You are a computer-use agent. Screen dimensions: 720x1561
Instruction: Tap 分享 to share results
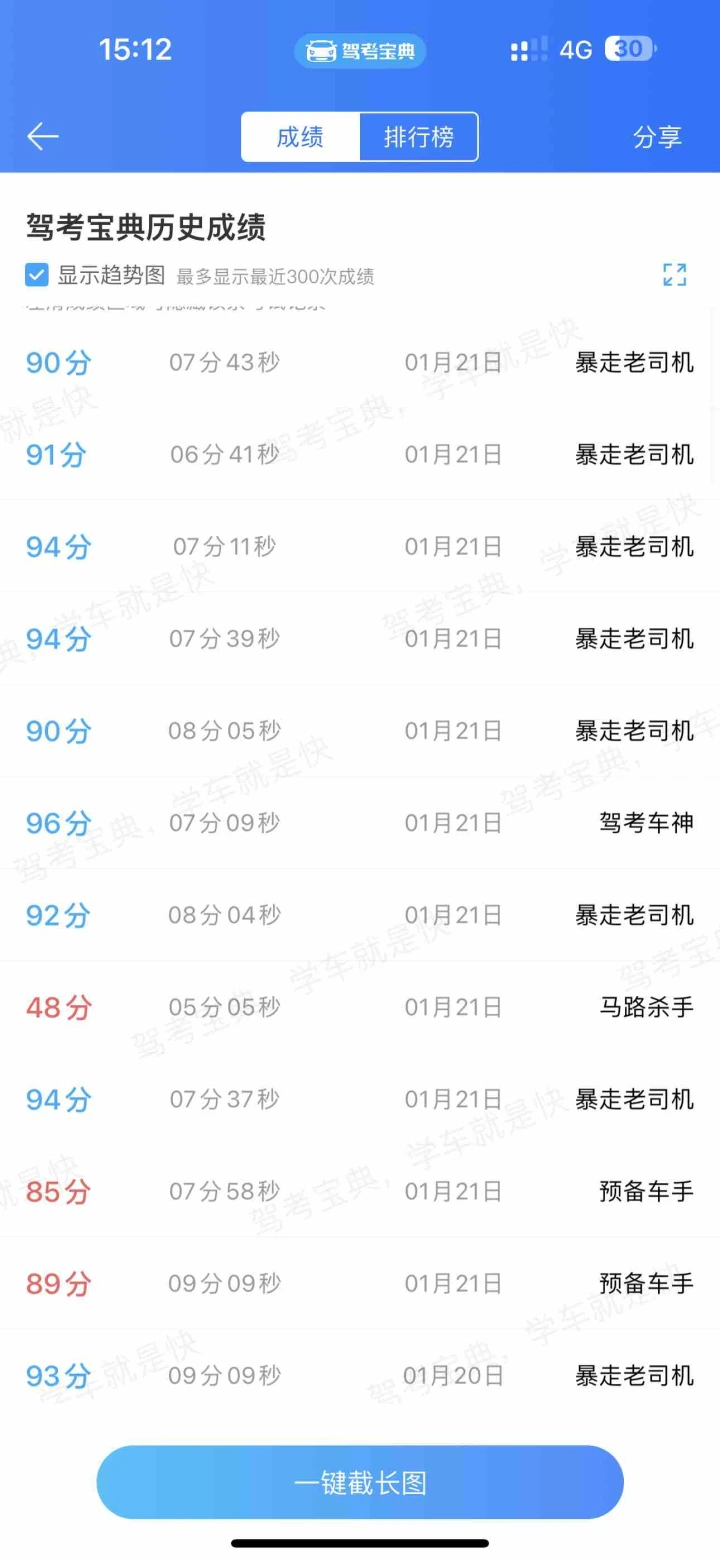(x=657, y=137)
